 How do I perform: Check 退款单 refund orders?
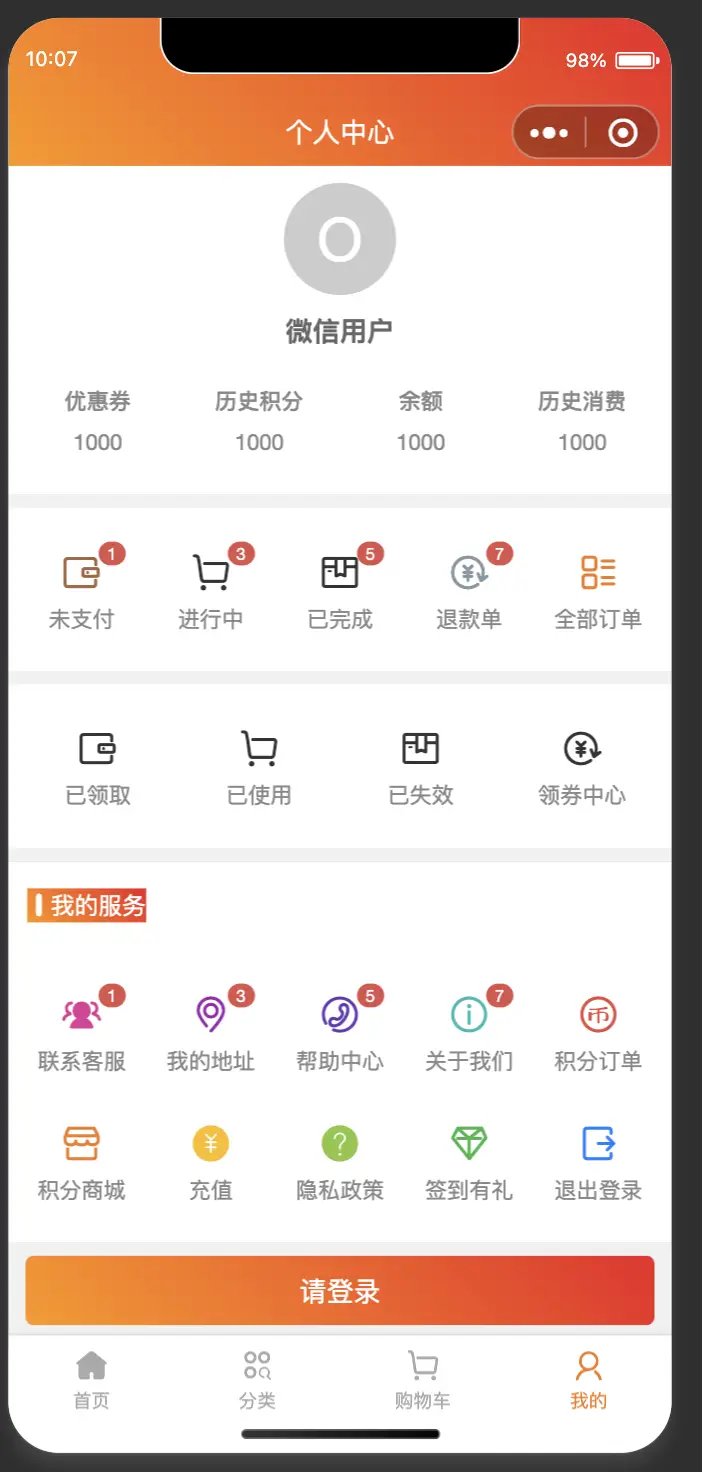469,591
